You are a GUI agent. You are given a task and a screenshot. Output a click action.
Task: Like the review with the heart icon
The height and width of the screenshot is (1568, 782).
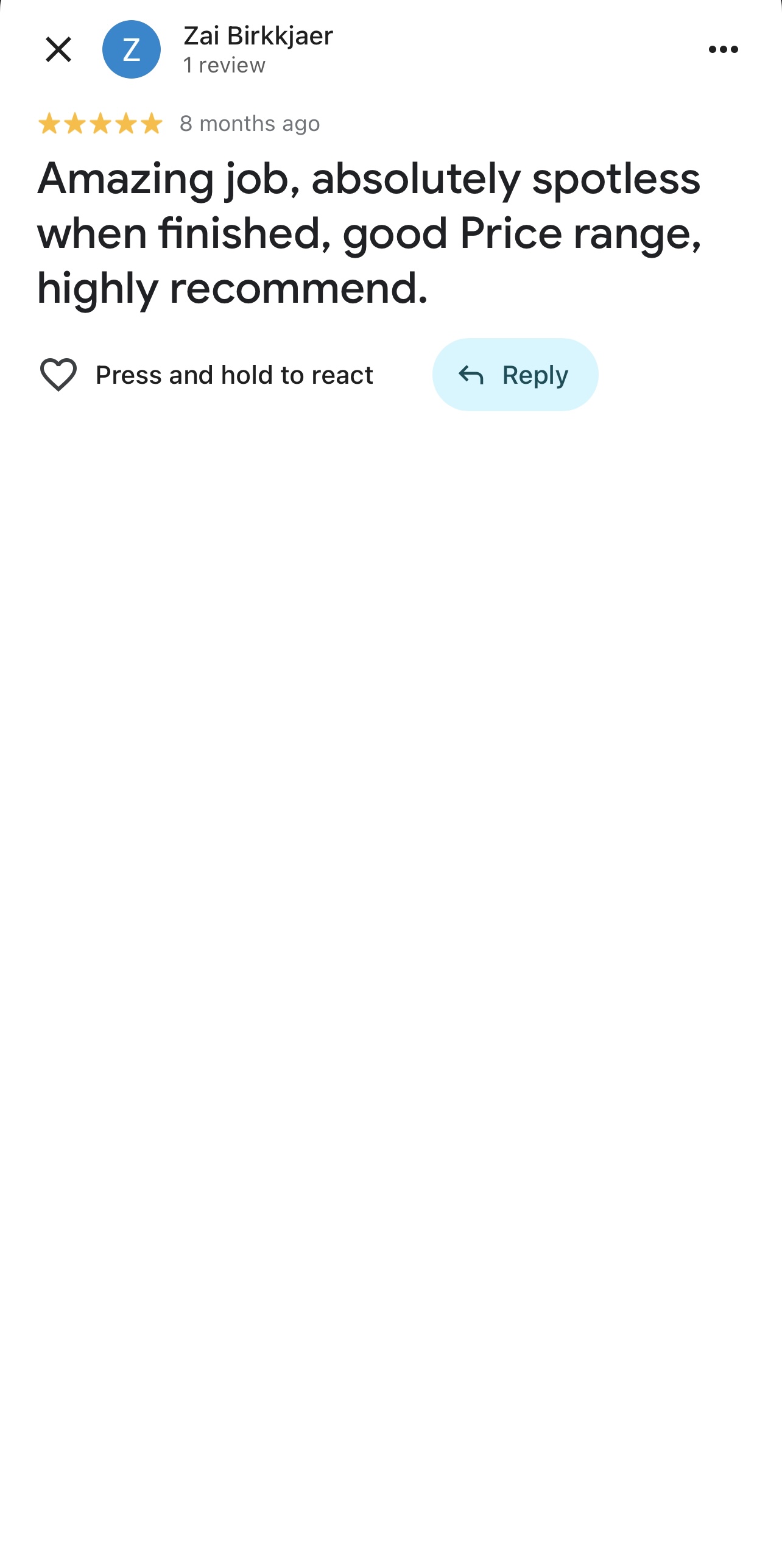coord(58,374)
